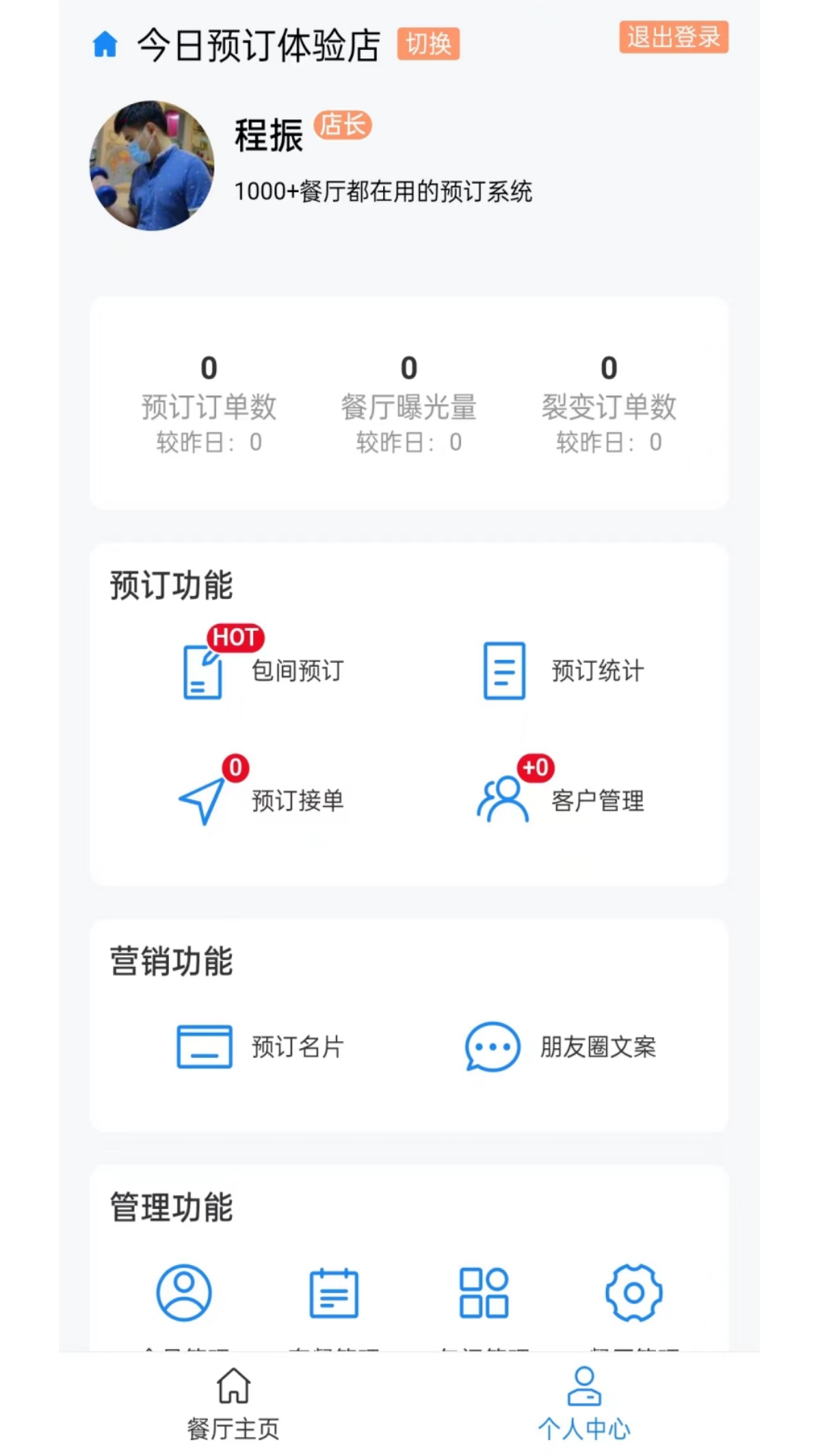Open the grid layout management icon
This screenshot has height=1456, width=819.
484,1294
